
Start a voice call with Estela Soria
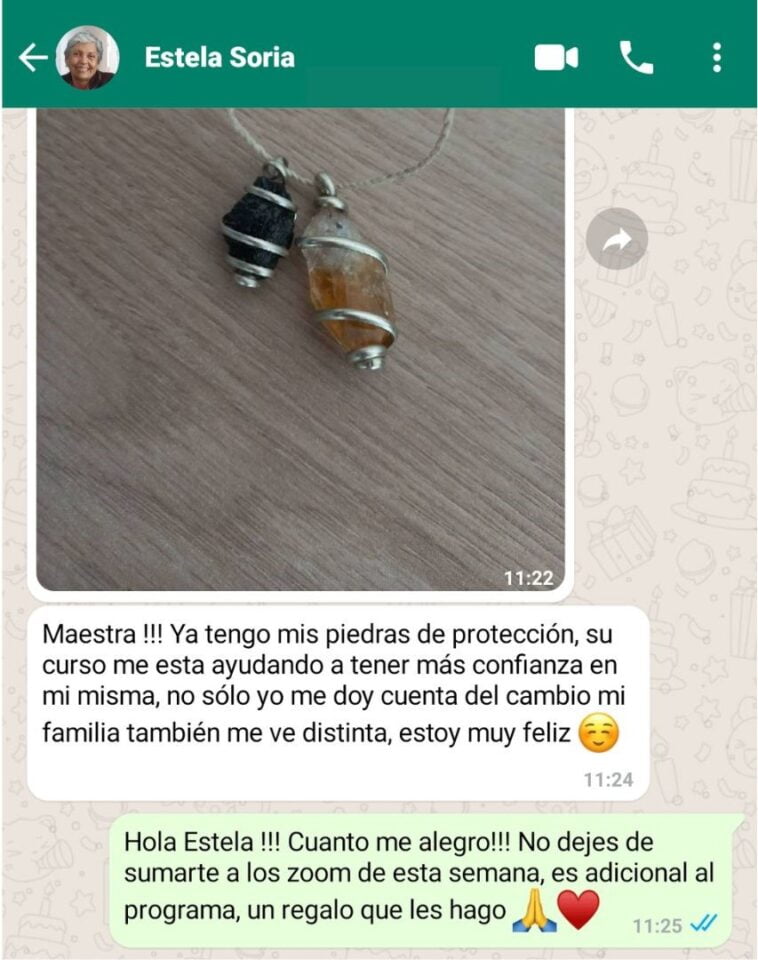pos(636,58)
